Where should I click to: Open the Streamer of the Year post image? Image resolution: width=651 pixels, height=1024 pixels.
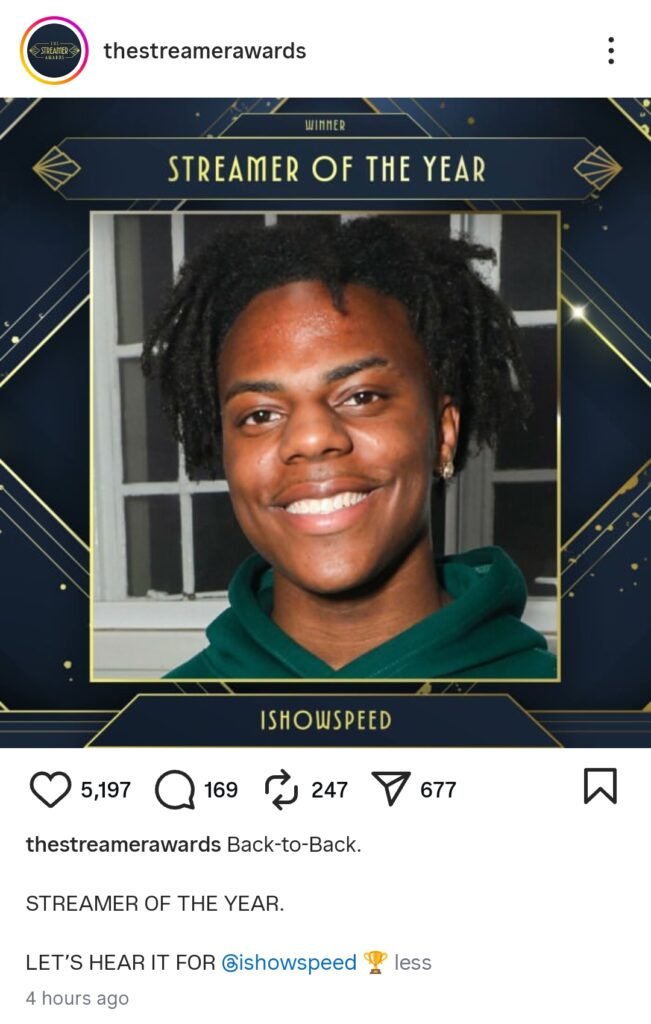click(x=325, y=422)
